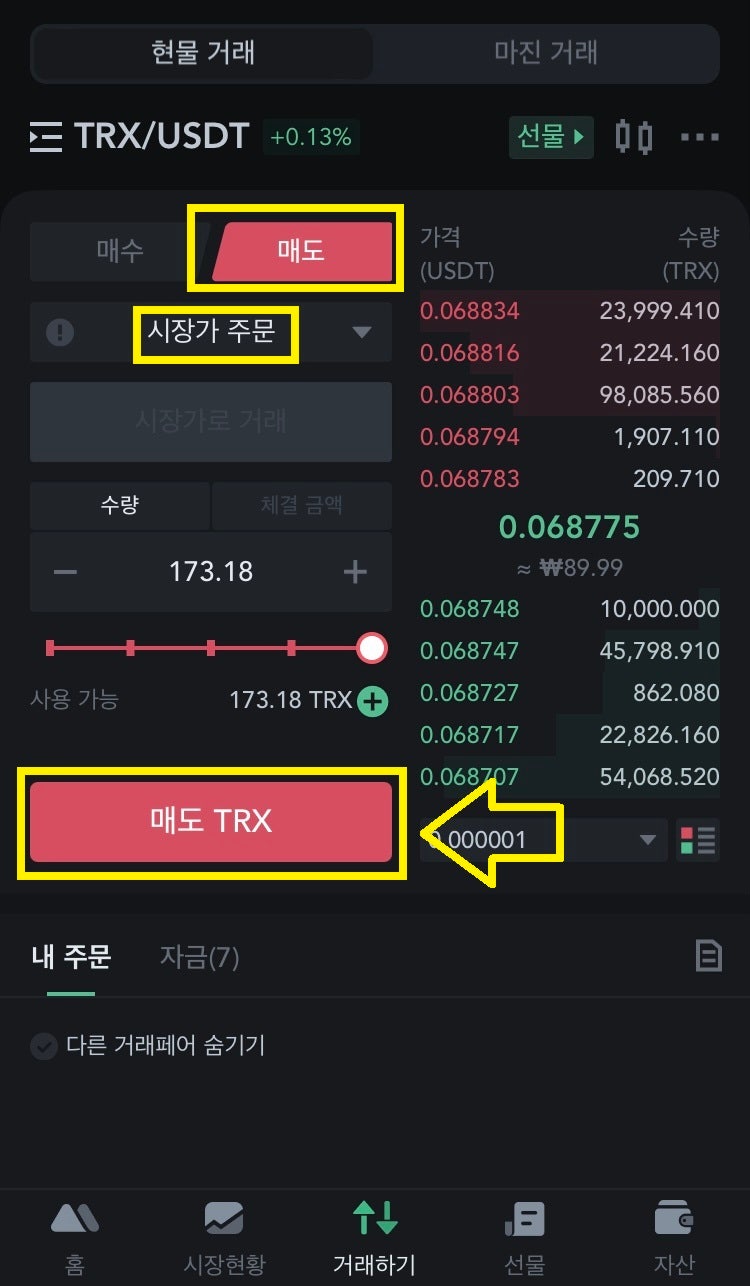Open the candlestick chart view
Viewport: 750px width, 1286px height.
click(633, 136)
